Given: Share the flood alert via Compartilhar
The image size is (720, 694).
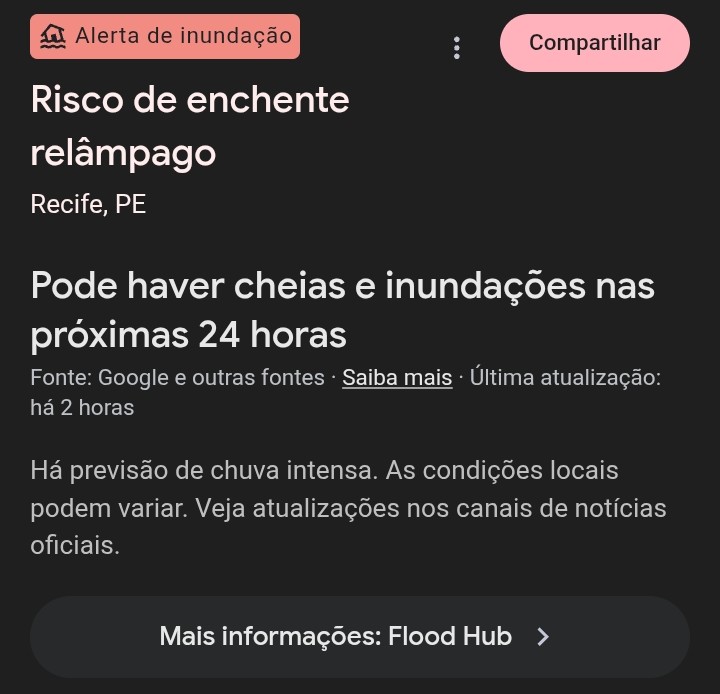Looking at the screenshot, I should point(594,43).
